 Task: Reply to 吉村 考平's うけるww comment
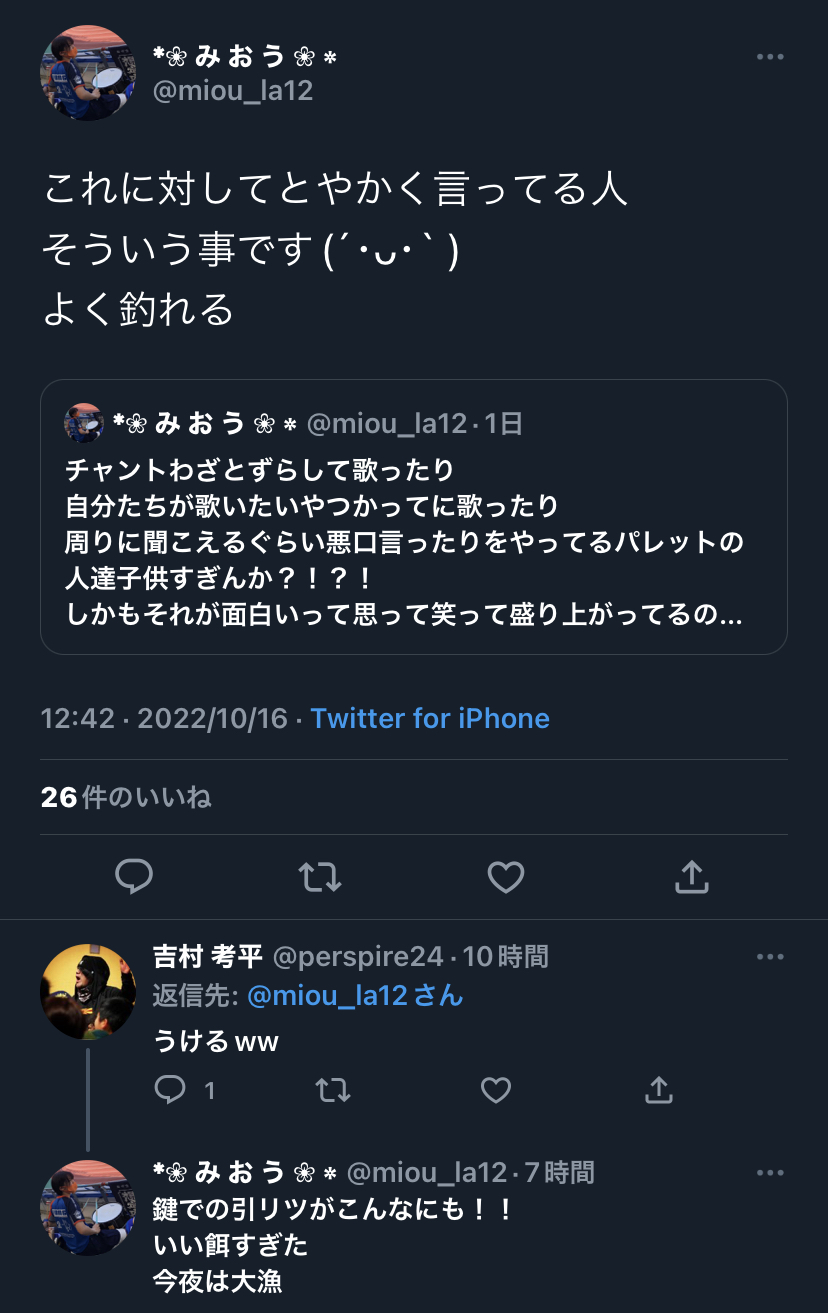tap(171, 1089)
